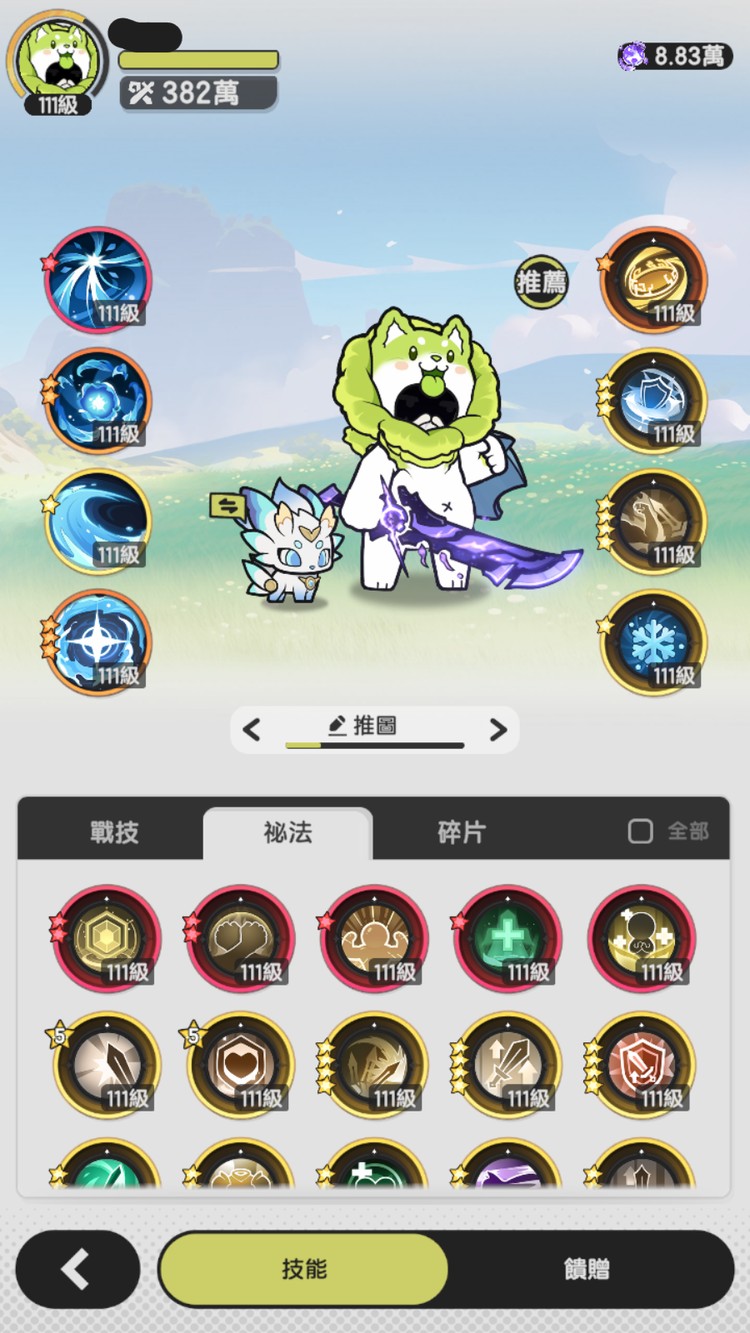Tap the 推薦 recommend button
Screen dimensions: 750x1333
[541, 283]
